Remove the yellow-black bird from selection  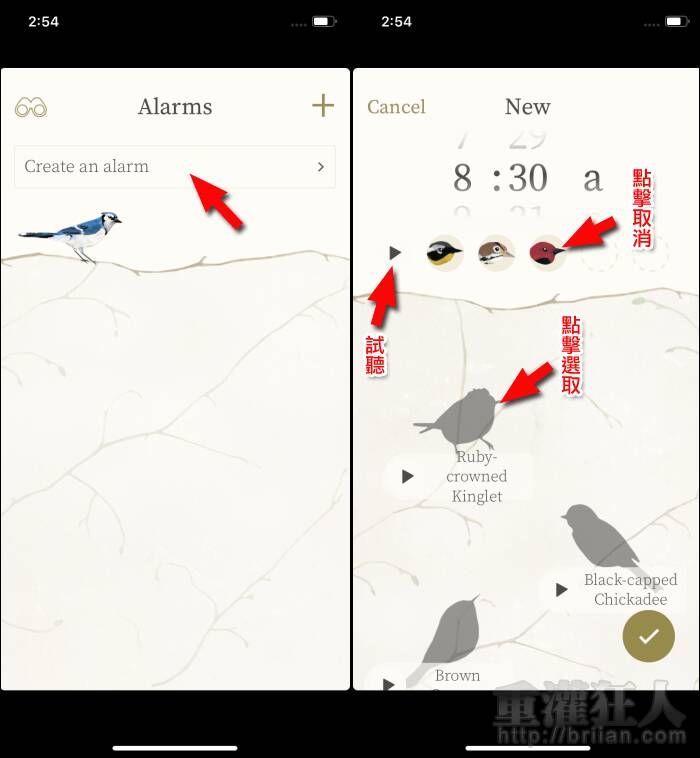(443, 253)
